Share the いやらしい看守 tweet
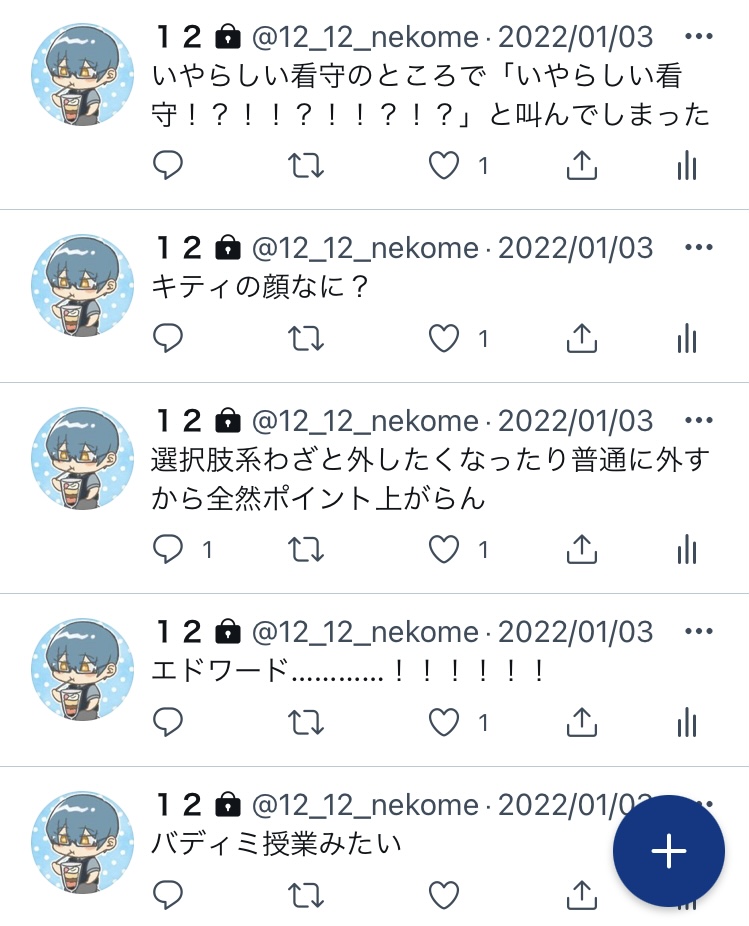Image resolution: width=749 pixels, height=926 pixels. [x=581, y=166]
